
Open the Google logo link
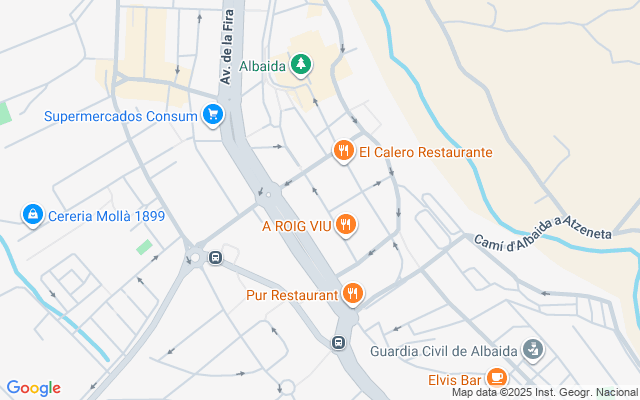tap(34, 388)
